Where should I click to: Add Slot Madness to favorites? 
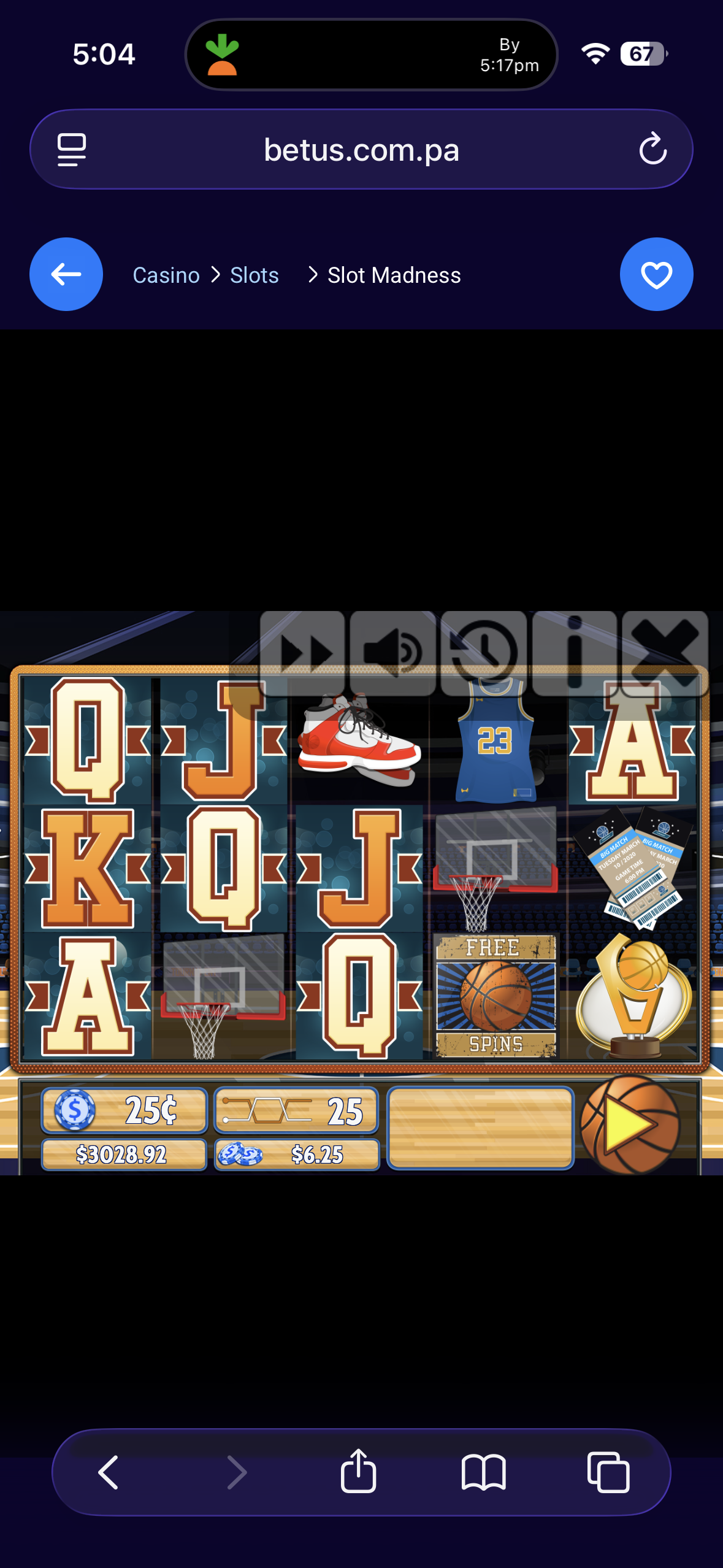point(656,274)
